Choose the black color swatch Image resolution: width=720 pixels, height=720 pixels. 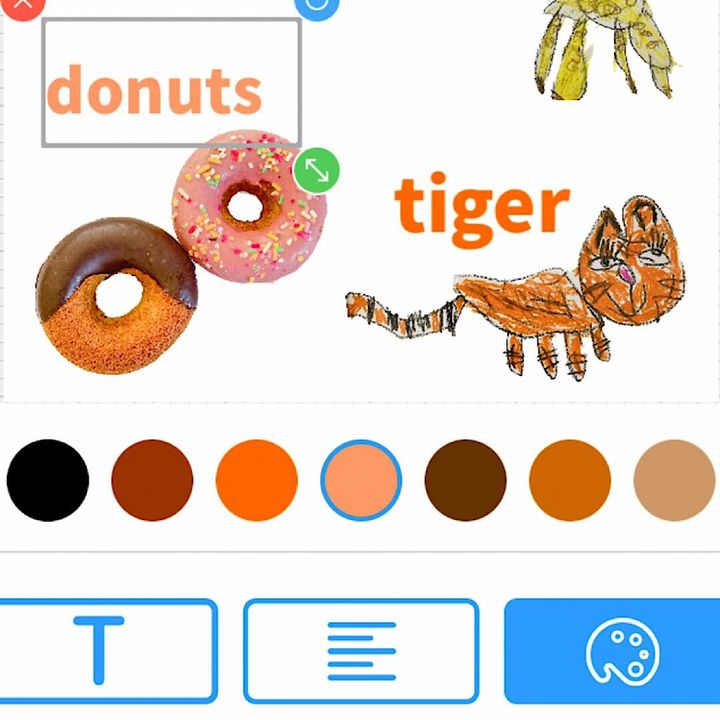coord(47,480)
